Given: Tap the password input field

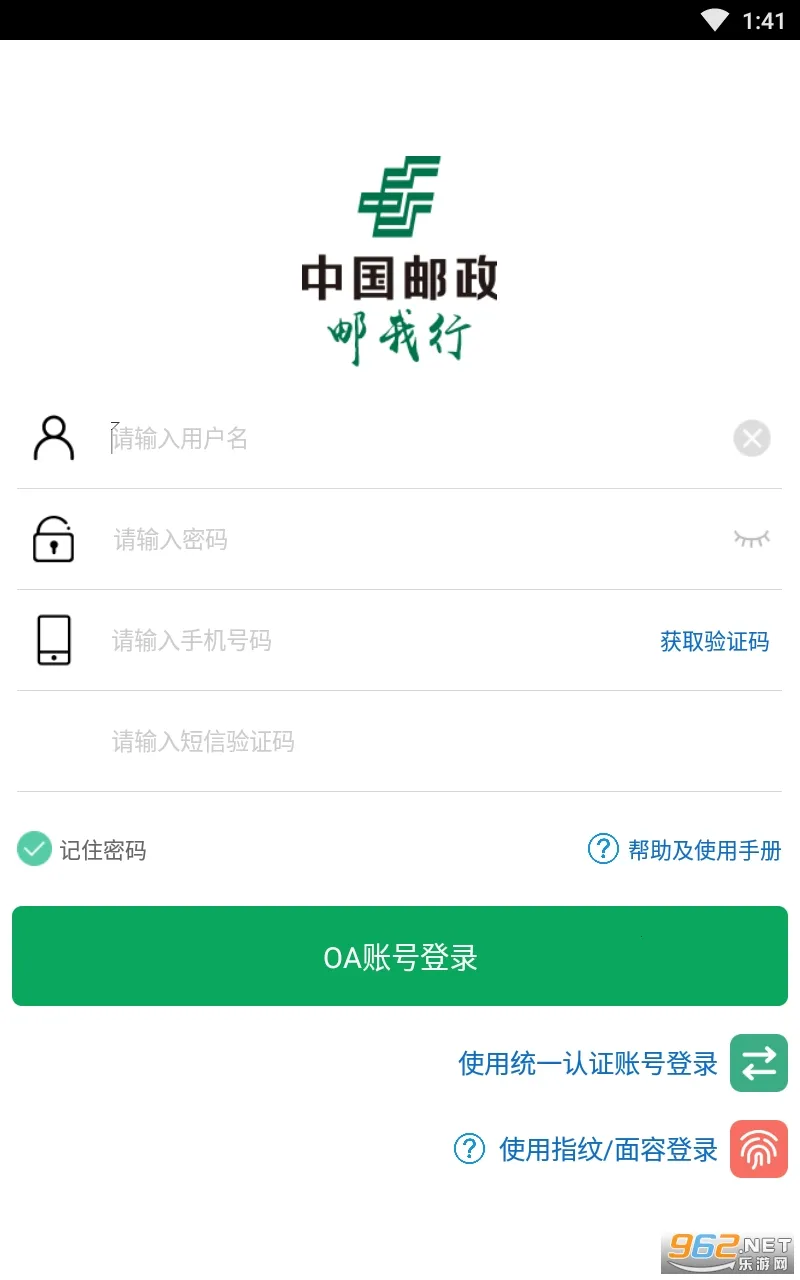Looking at the screenshot, I should 400,540.
